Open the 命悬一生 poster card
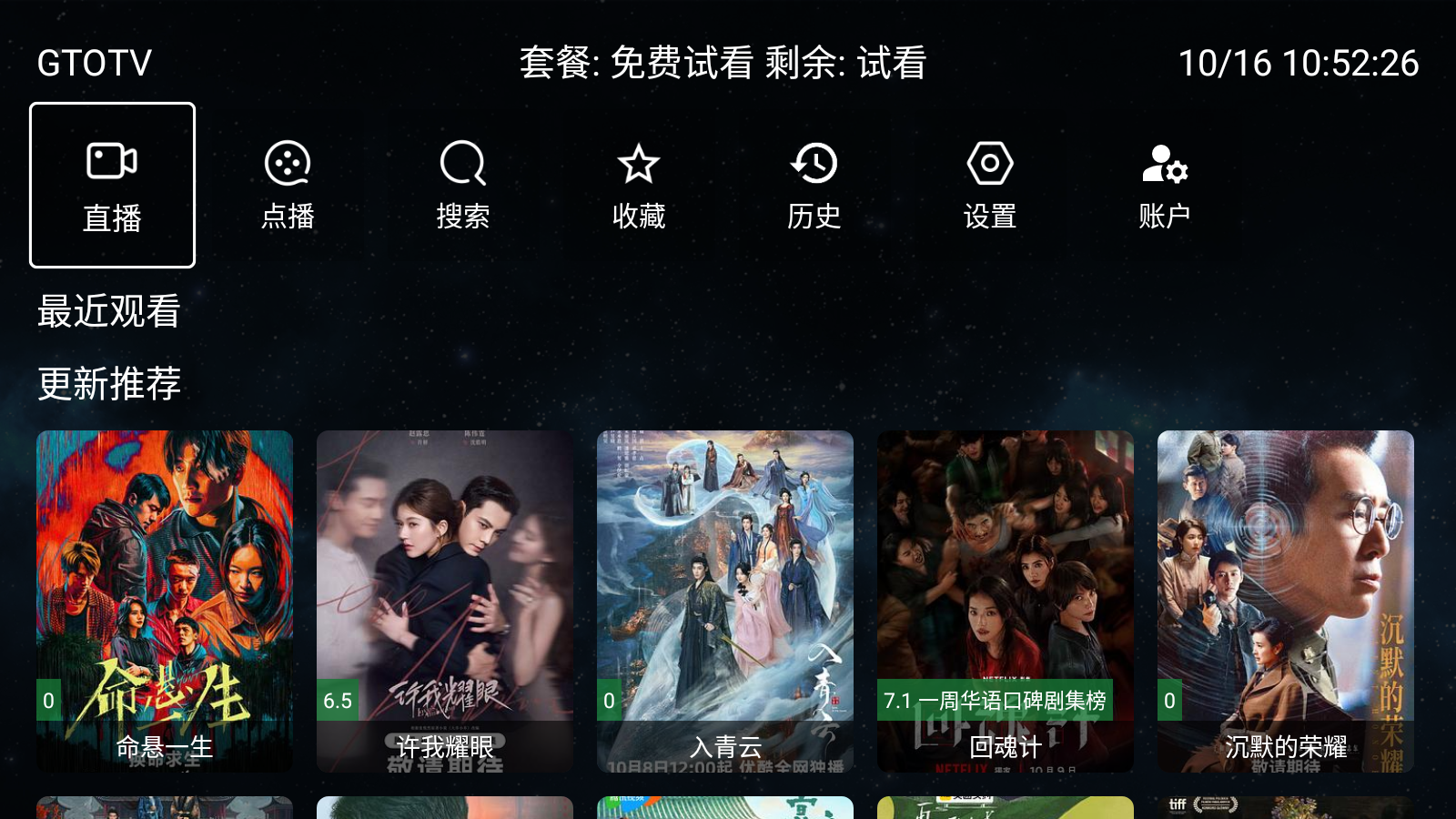 pyautogui.click(x=165, y=601)
